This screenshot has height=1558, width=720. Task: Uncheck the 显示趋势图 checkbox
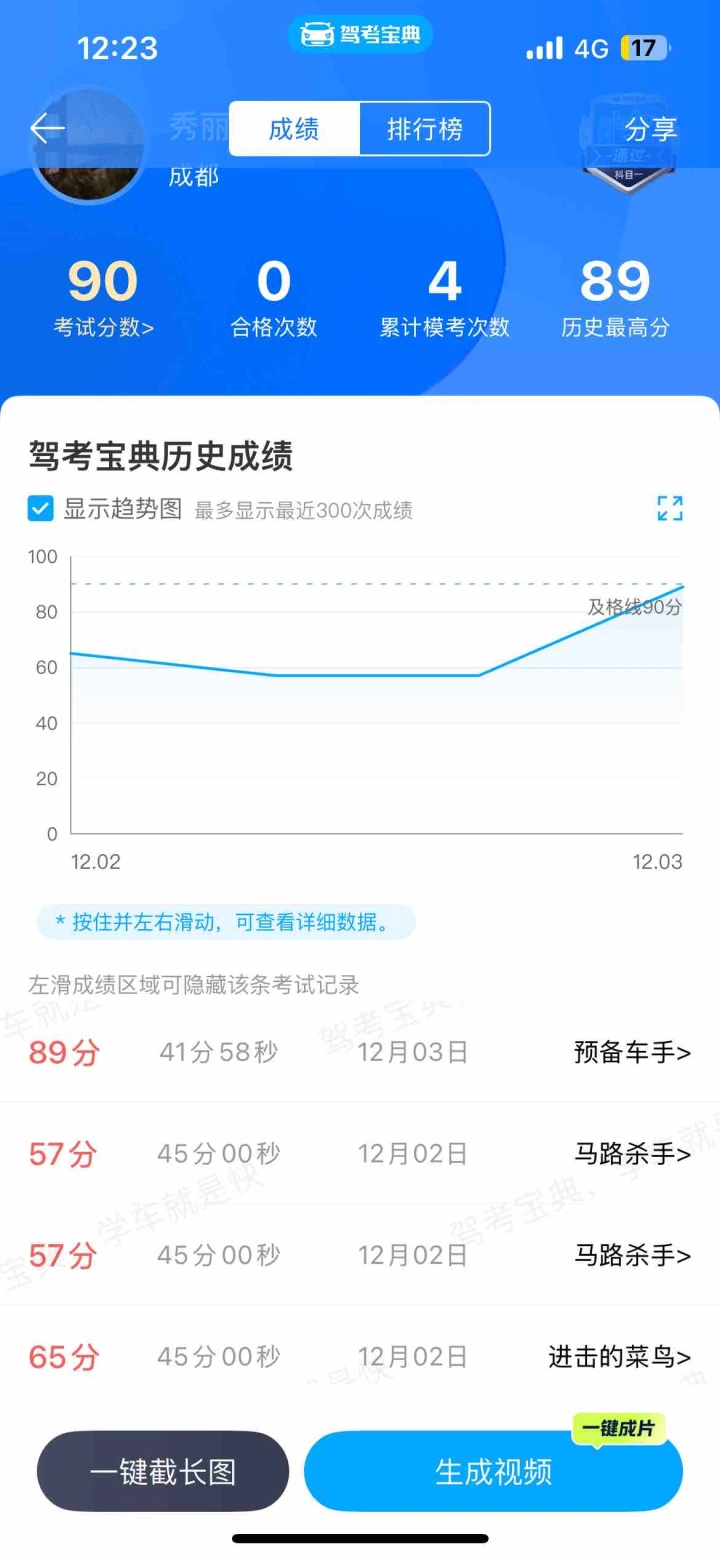point(41,509)
